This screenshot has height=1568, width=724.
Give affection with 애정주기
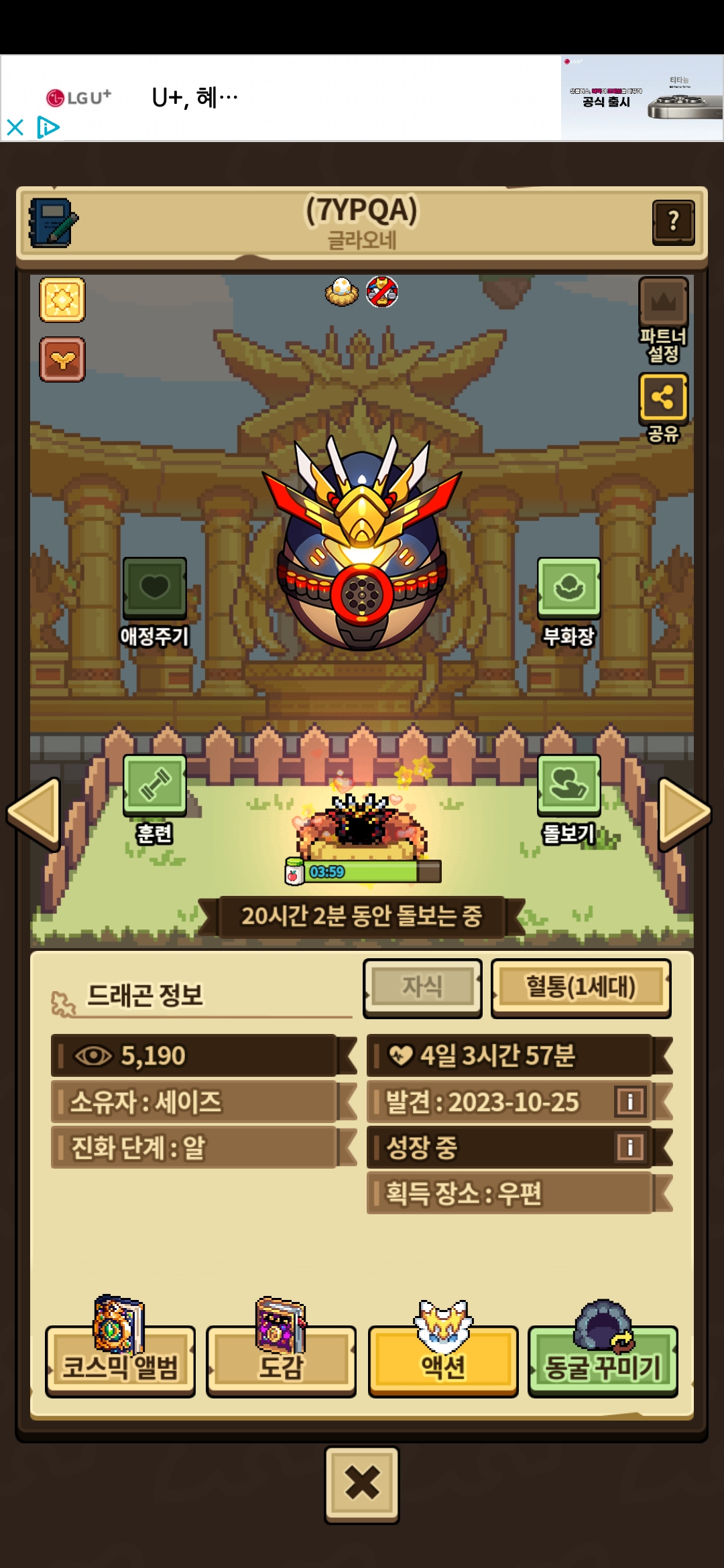tap(154, 588)
